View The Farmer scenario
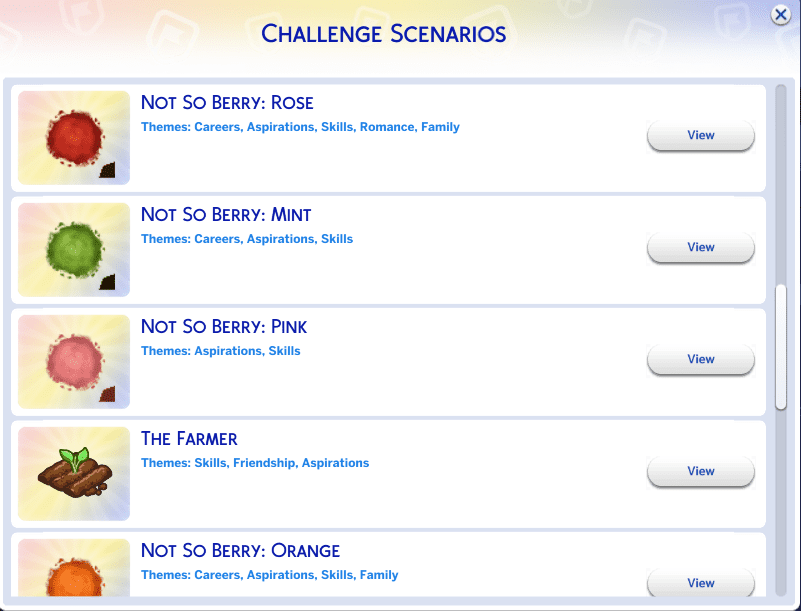Image resolution: width=801 pixels, height=611 pixels. [x=700, y=472]
